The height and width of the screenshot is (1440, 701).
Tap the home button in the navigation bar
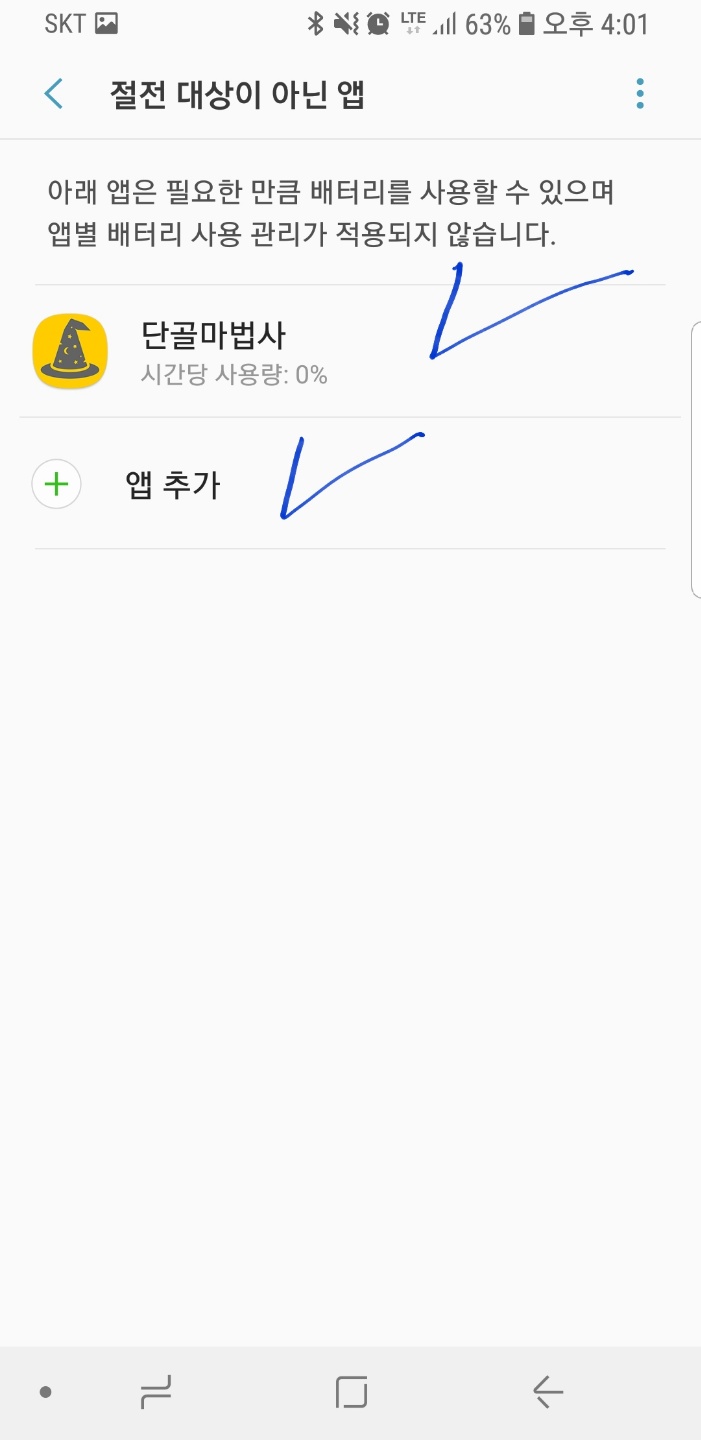tap(351, 1391)
